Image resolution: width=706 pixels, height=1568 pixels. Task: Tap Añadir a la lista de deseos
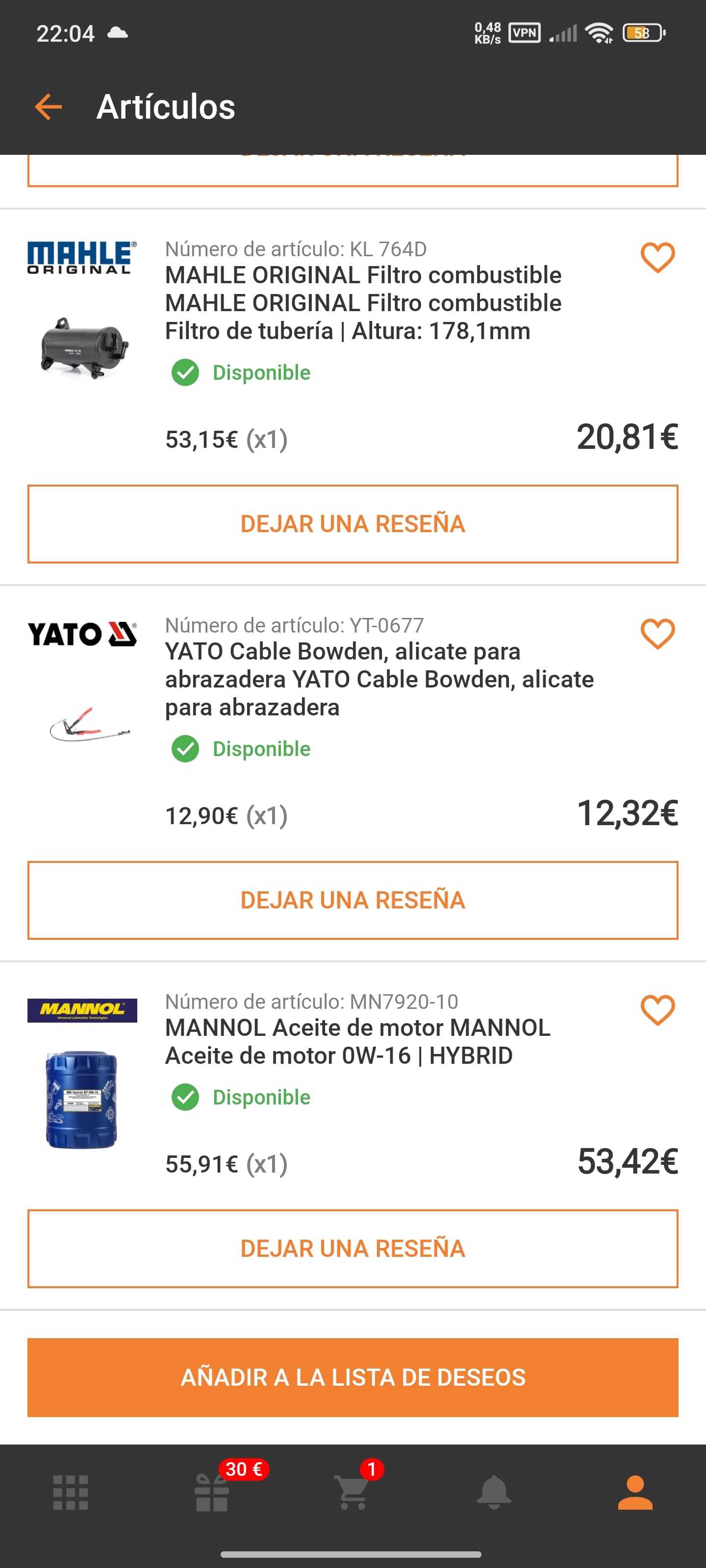[353, 1377]
